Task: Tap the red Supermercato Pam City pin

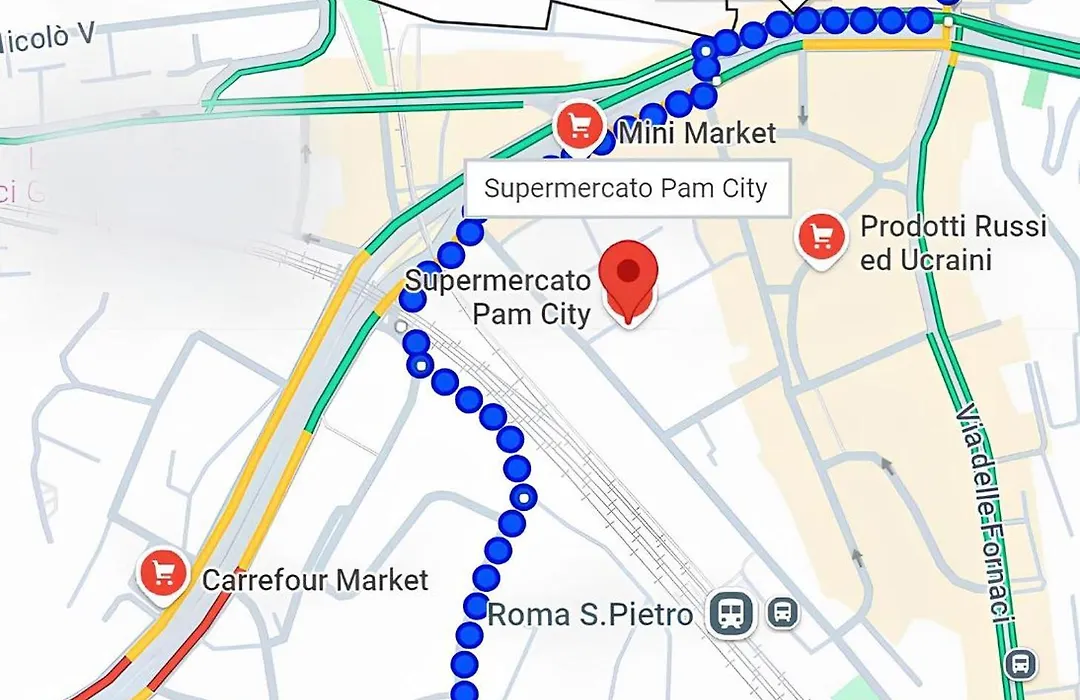Action: point(628,276)
